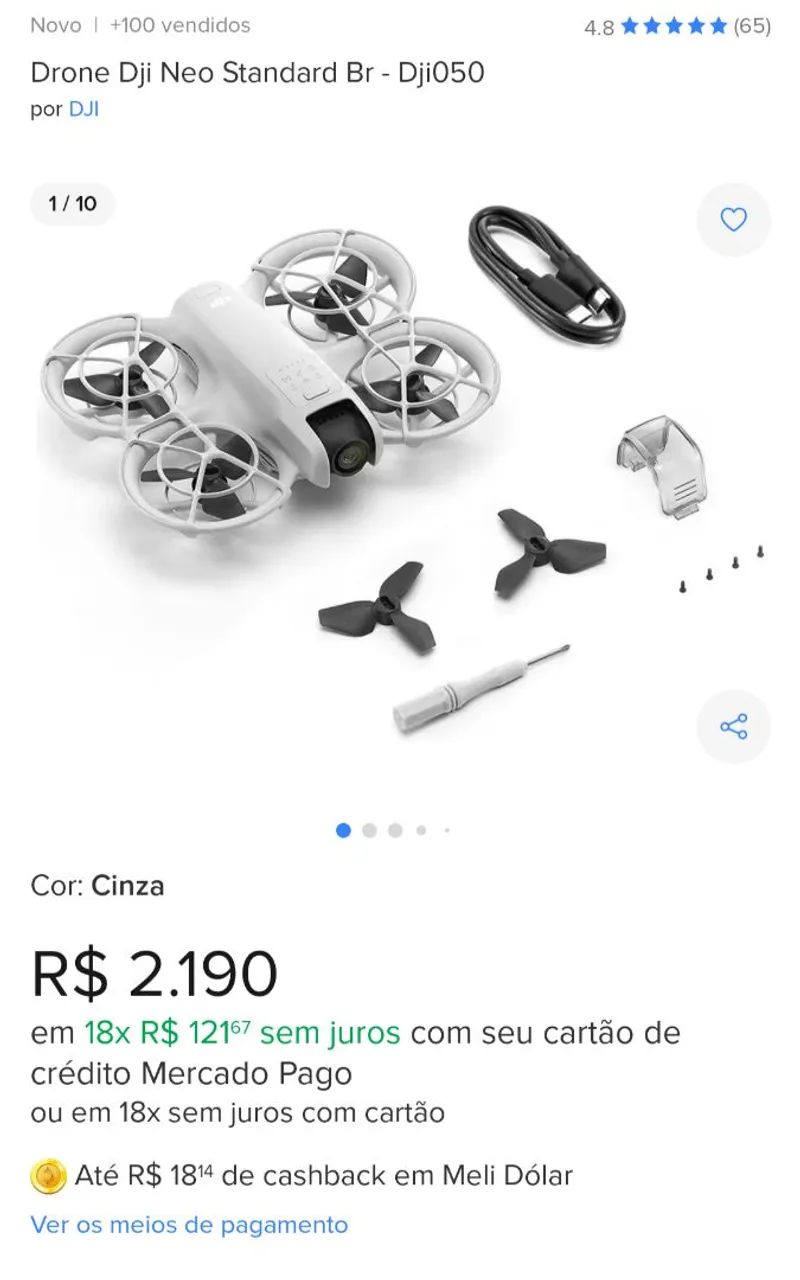
Task: View reviews by clicking the (65) count
Action: click(754, 27)
